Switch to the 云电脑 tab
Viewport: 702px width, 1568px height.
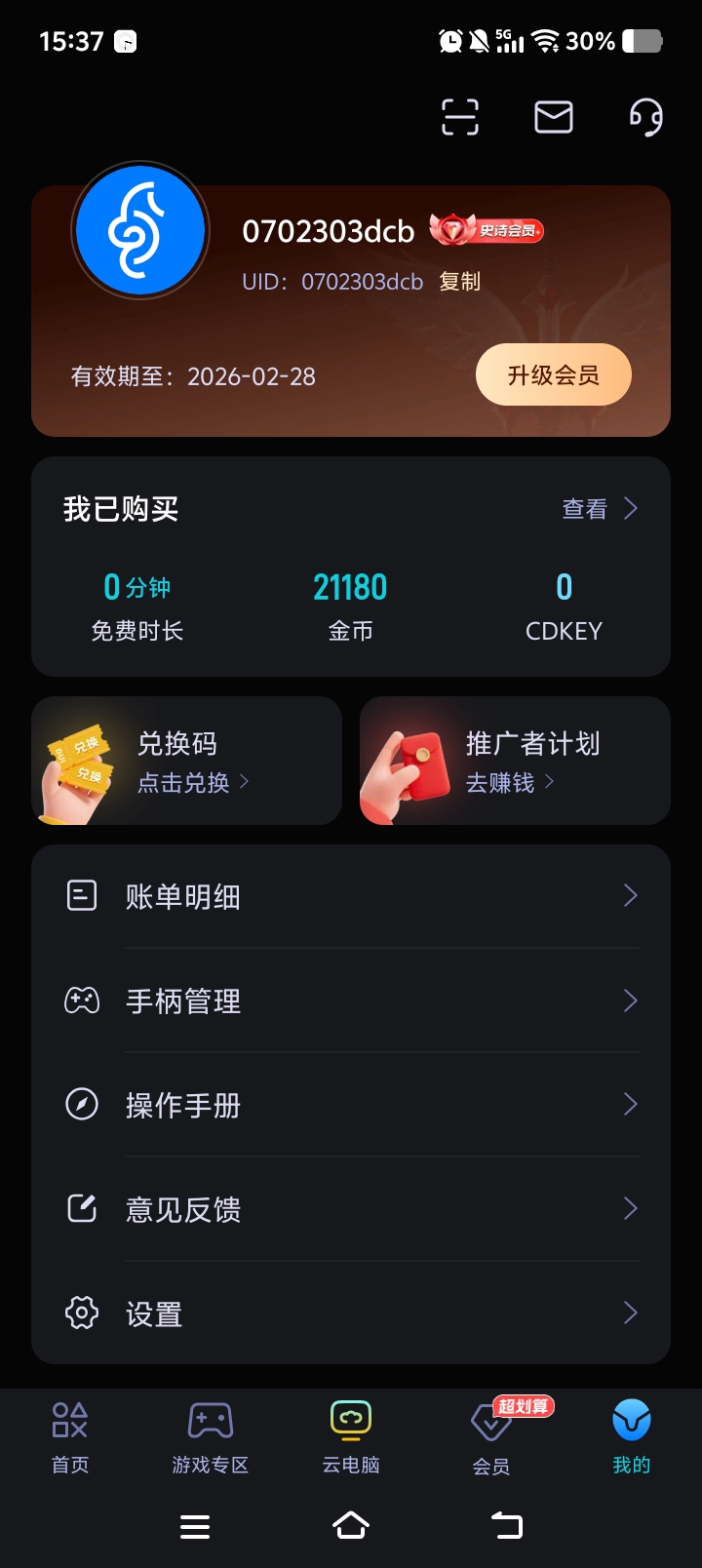[x=351, y=1436]
